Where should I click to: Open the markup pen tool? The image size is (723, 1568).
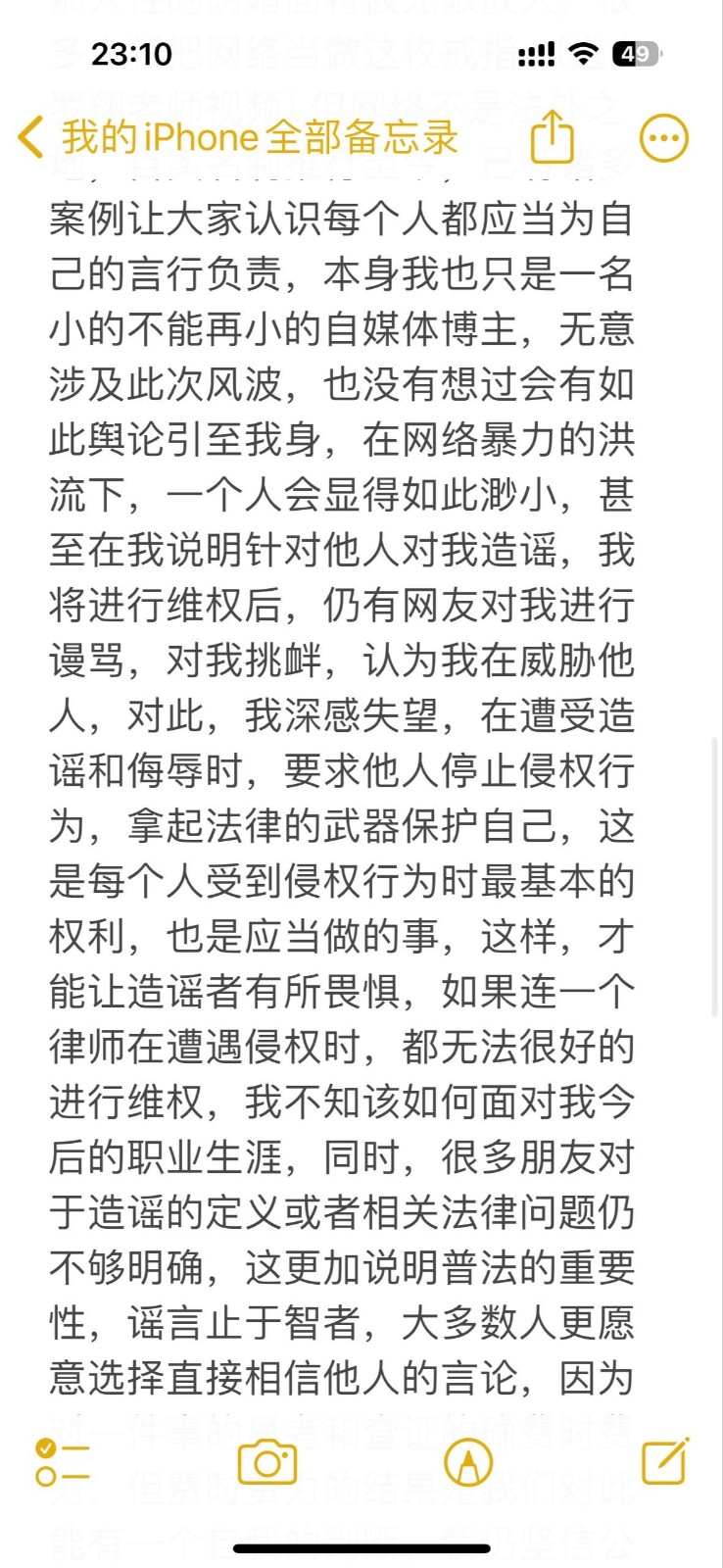(468, 1463)
